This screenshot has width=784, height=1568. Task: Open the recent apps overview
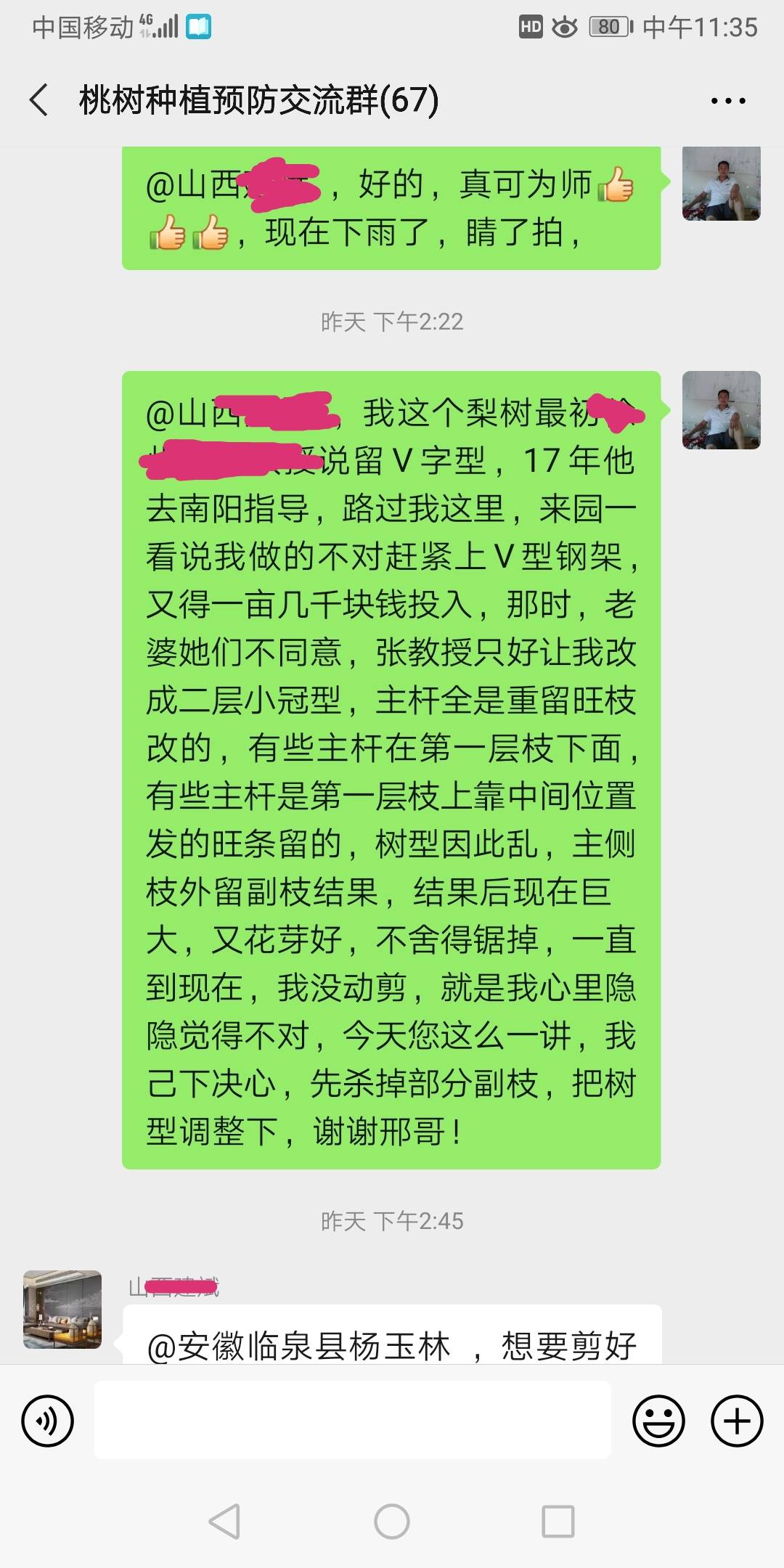(558, 1522)
